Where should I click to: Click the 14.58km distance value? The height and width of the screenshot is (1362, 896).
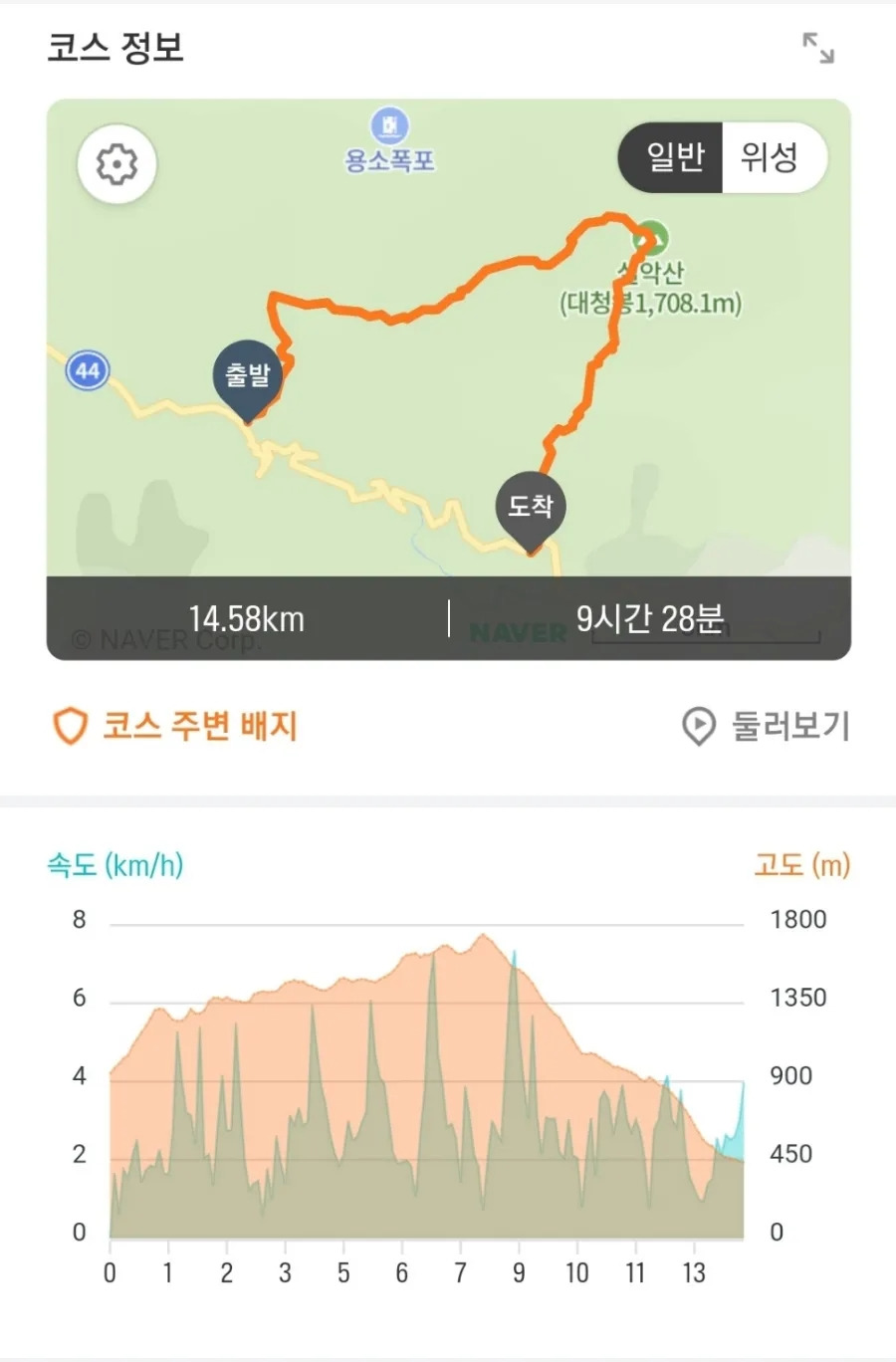pyautogui.click(x=248, y=618)
